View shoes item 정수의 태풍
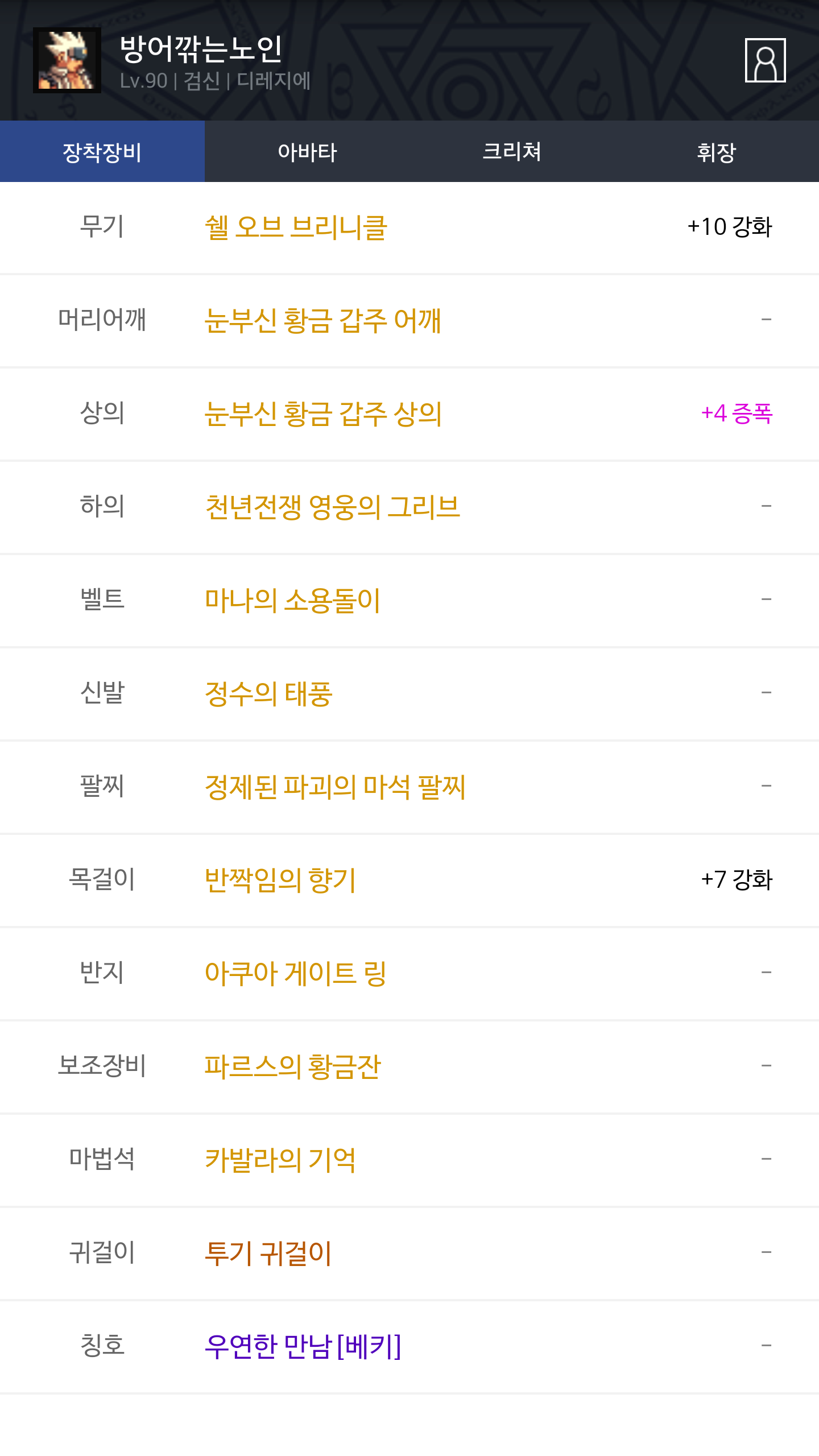This screenshot has height=1456, width=819. [268, 693]
